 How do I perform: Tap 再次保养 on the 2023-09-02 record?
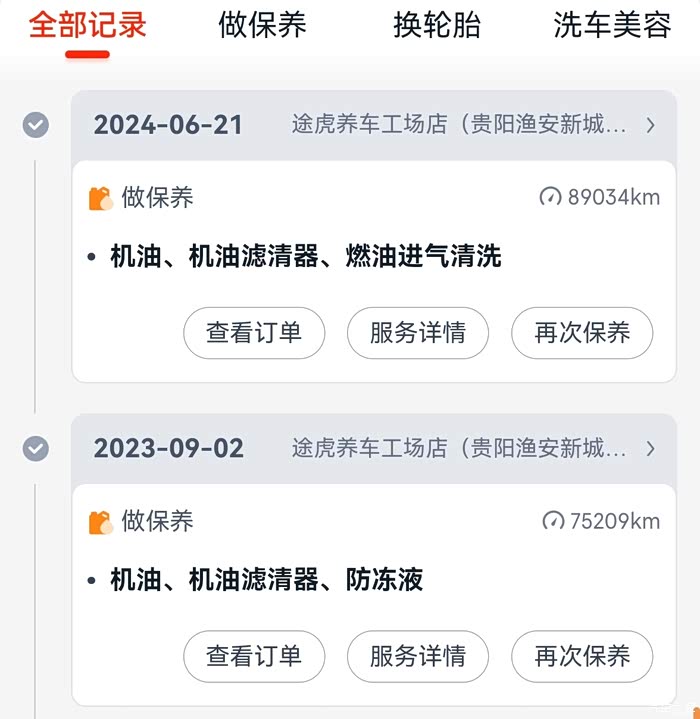click(582, 656)
